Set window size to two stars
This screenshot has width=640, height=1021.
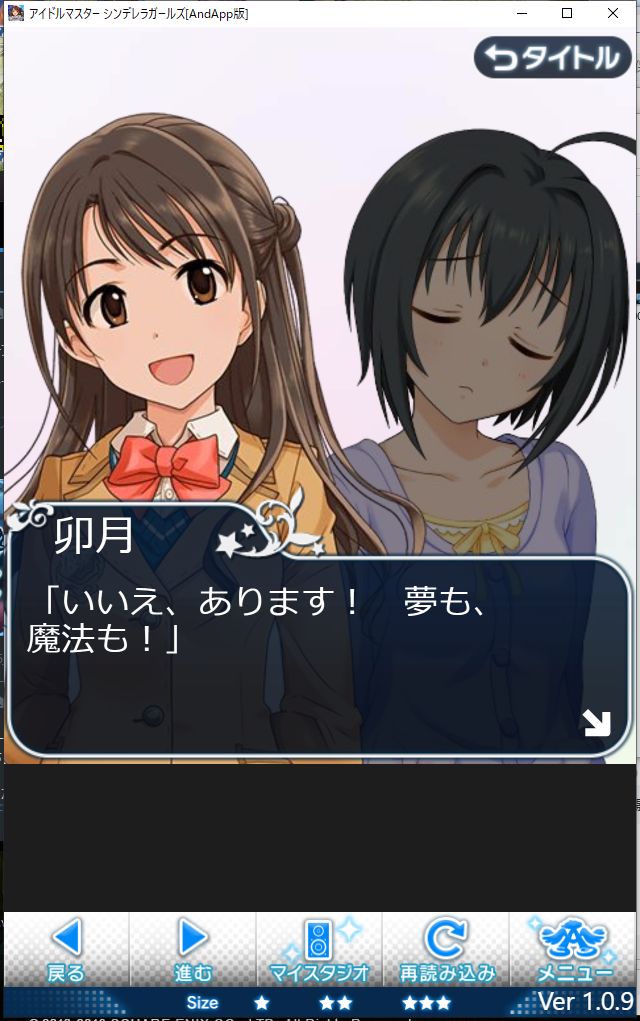pos(335,1002)
